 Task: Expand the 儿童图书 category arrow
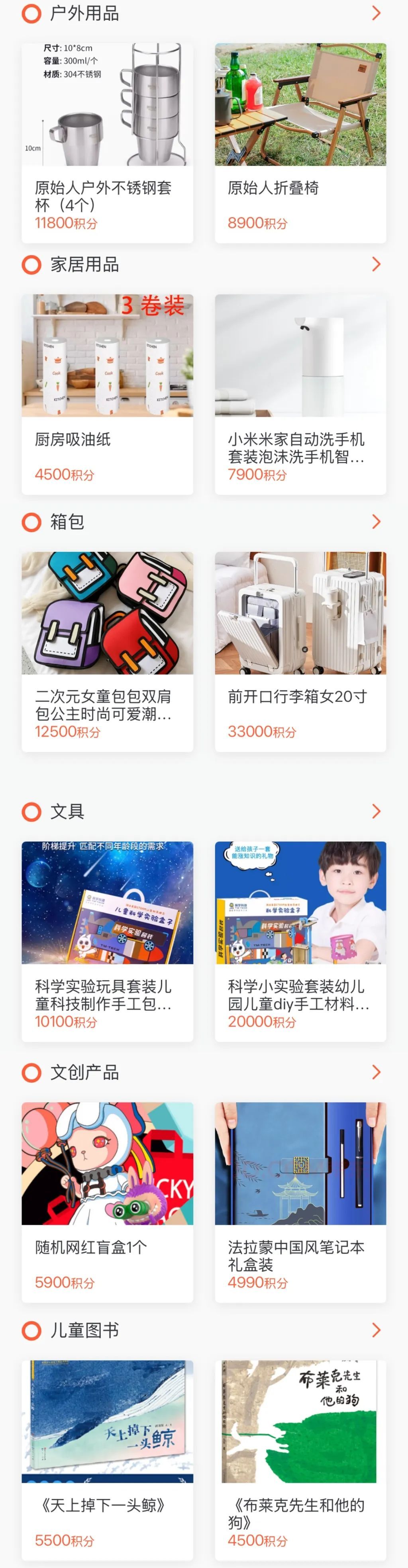pos(376,1330)
